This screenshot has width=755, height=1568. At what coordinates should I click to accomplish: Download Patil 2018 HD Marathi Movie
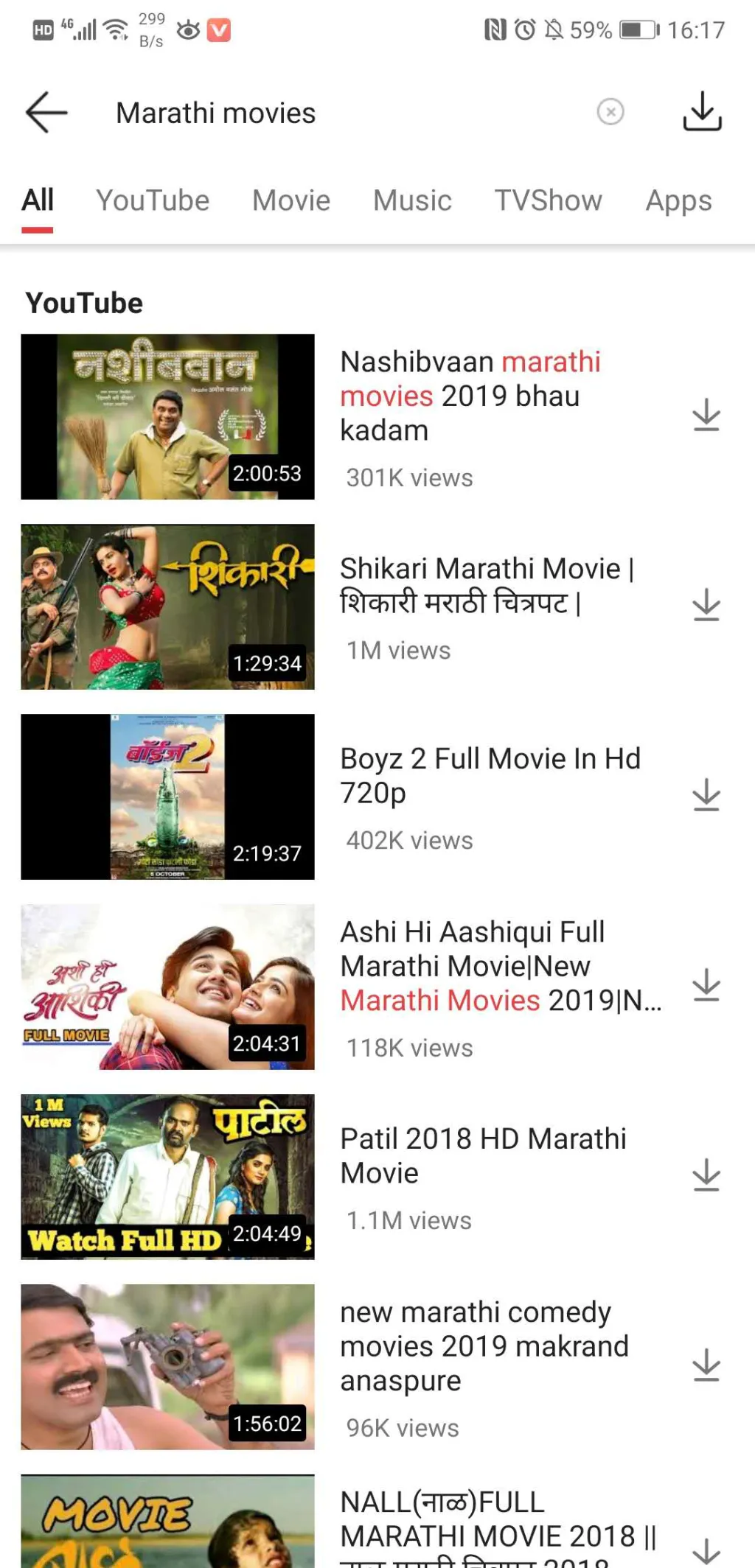tap(706, 1175)
